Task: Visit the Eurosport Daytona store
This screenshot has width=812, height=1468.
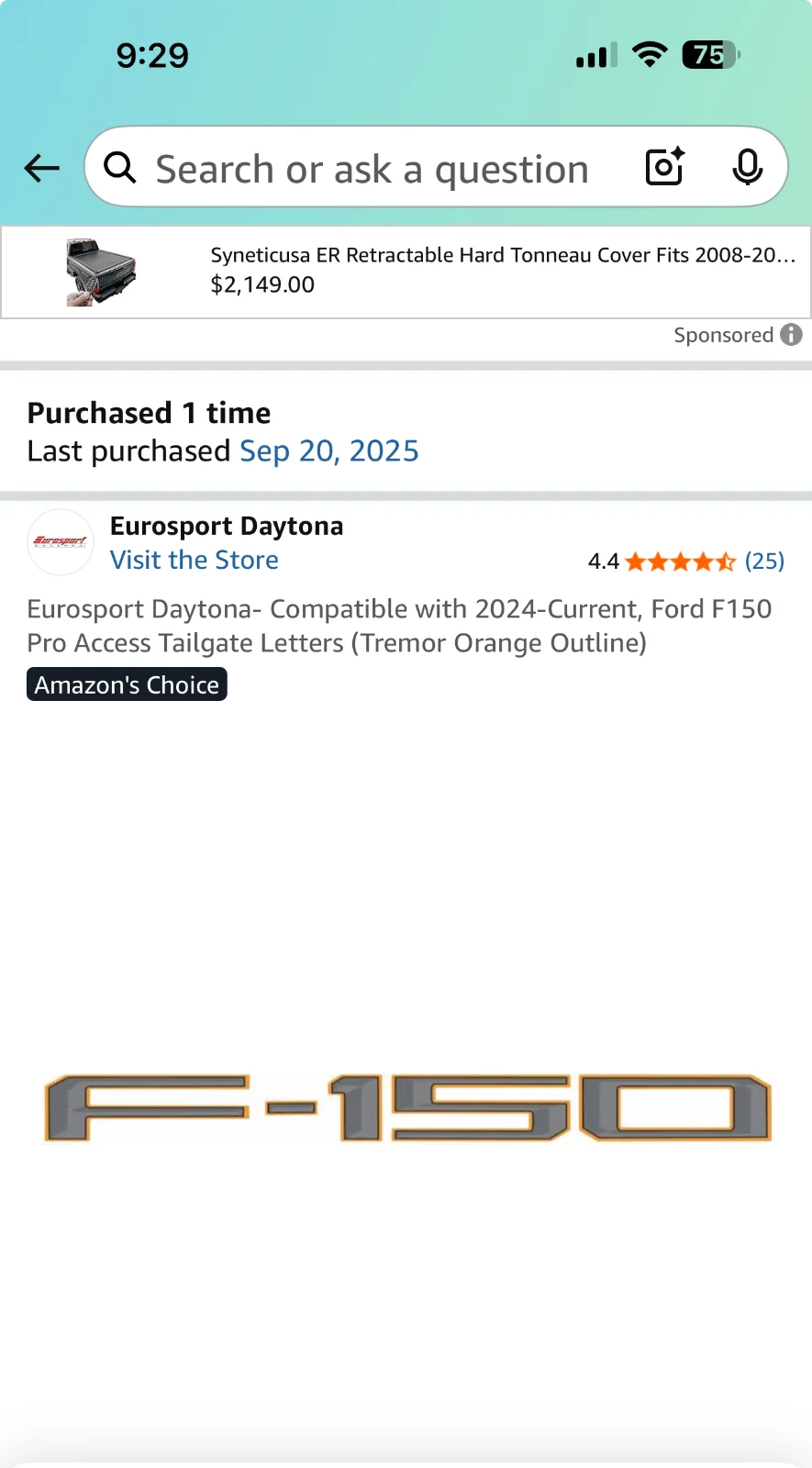Action: click(195, 560)
